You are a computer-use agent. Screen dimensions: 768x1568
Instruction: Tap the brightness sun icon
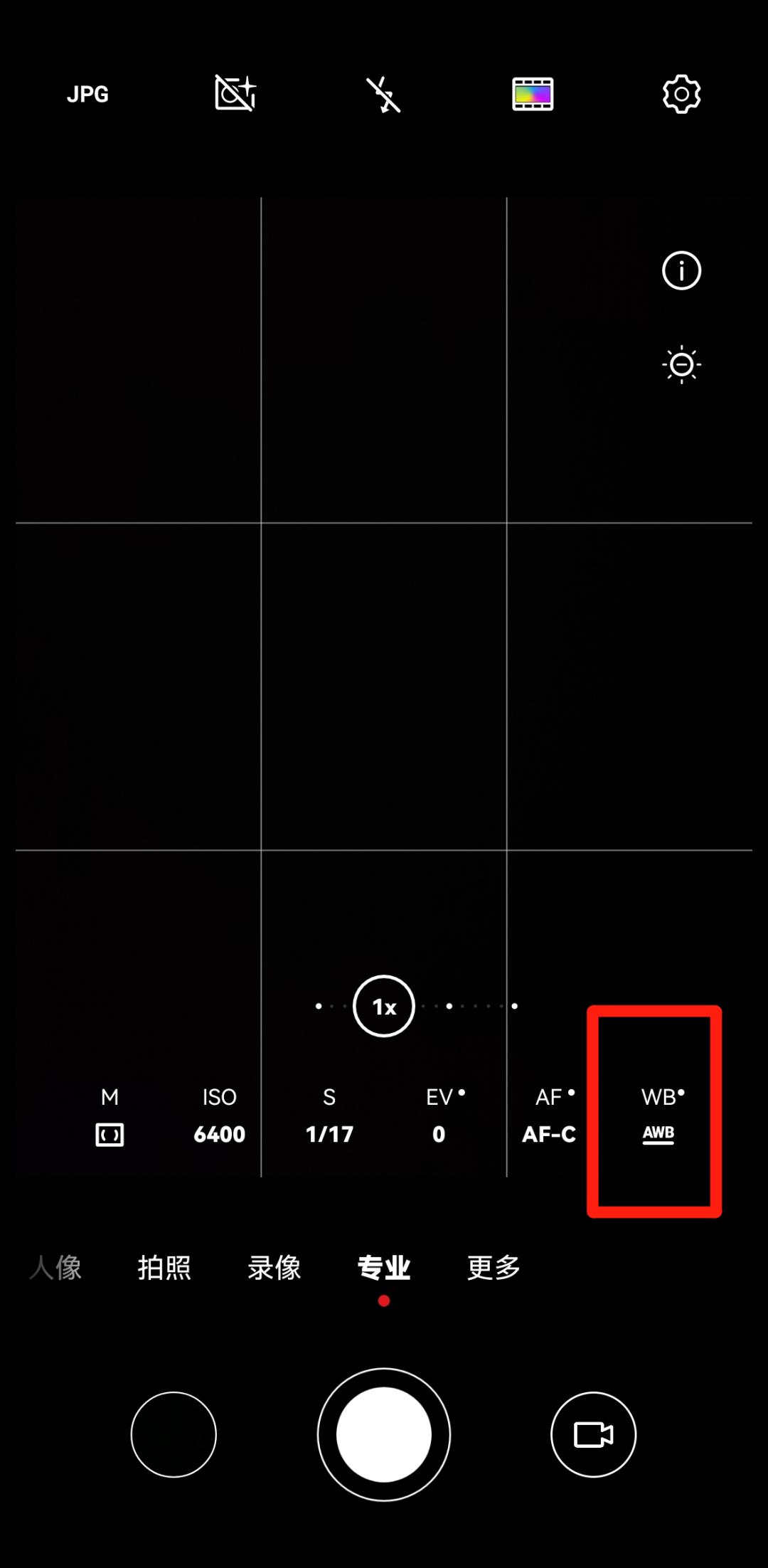[x=681, y=365]
